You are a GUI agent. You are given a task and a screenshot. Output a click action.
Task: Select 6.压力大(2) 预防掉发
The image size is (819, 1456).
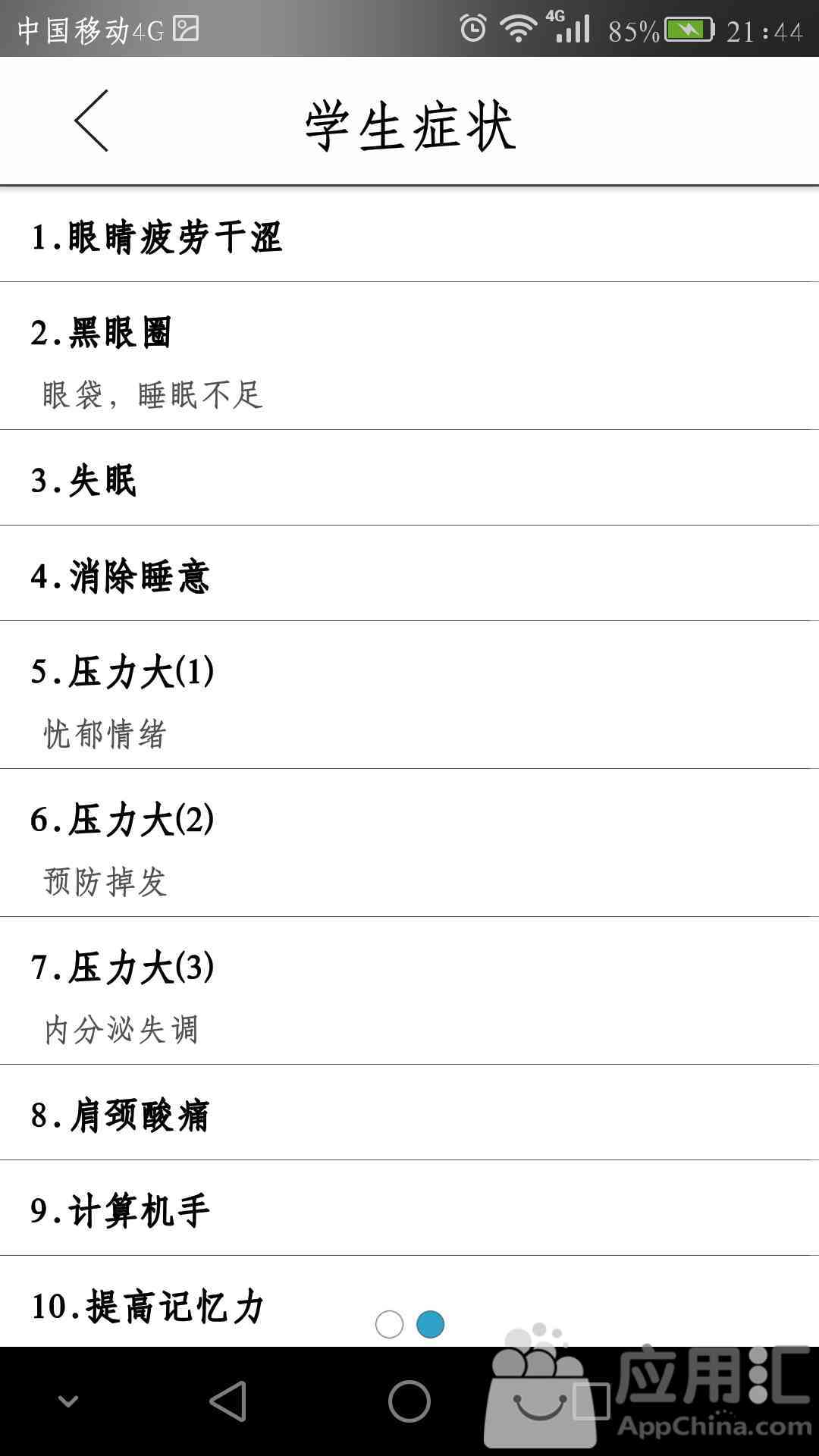(409, 843)
